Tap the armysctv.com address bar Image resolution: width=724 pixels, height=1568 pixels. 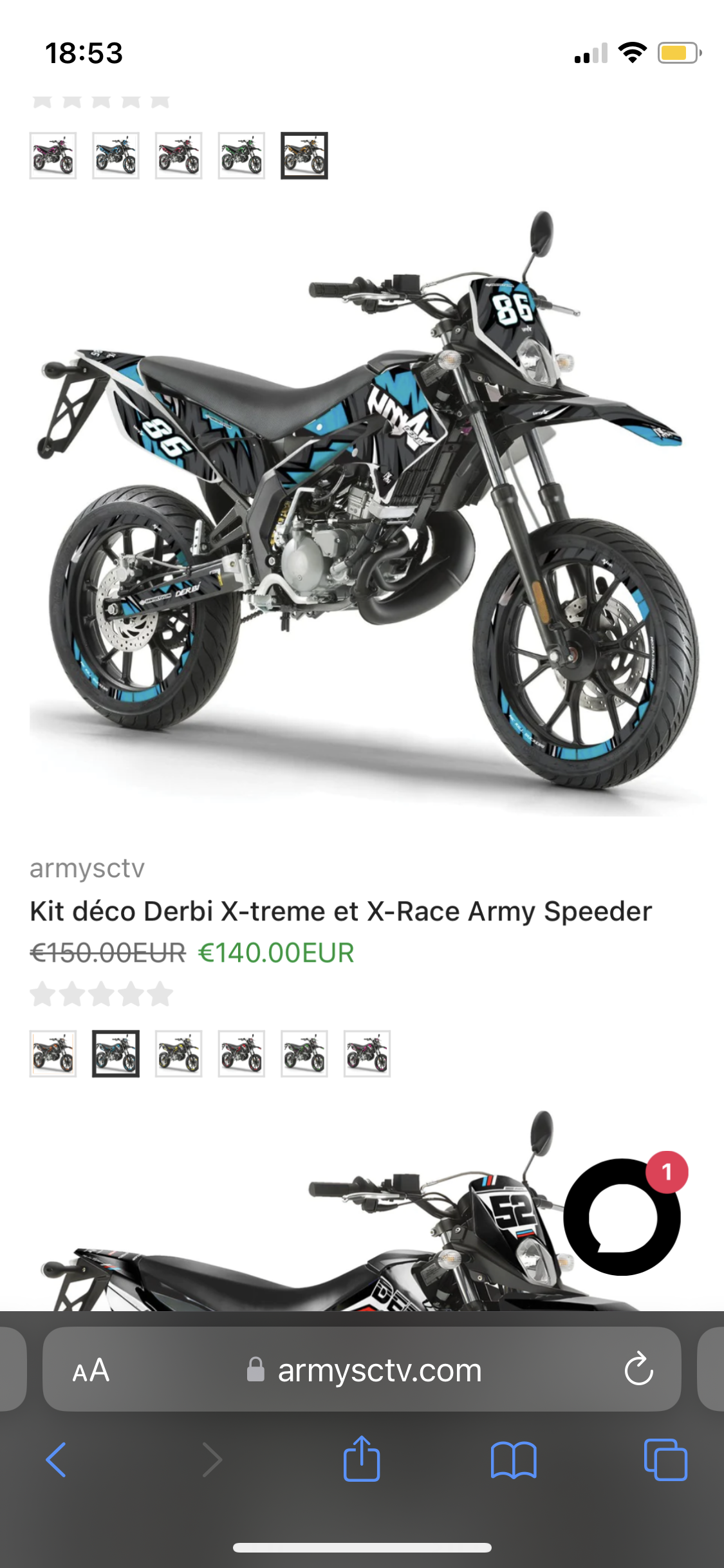(x=380, y=1370)
